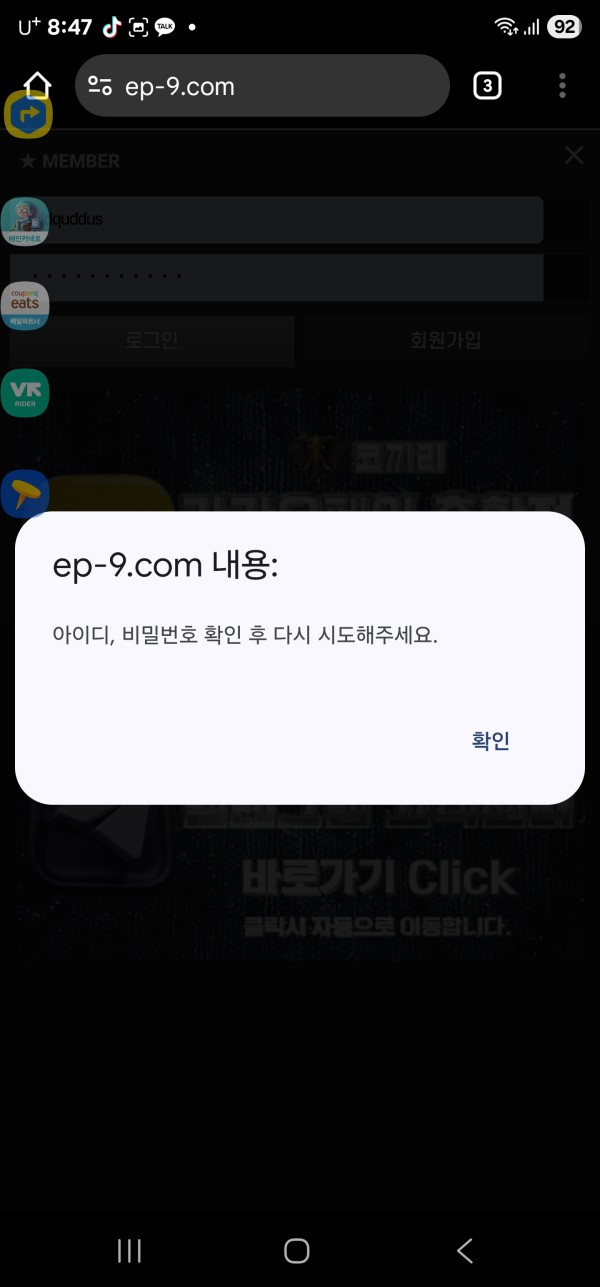This screenshot has width=600, height=1287.
Task: Go back with the system back button
Action: coord(464,1250)
